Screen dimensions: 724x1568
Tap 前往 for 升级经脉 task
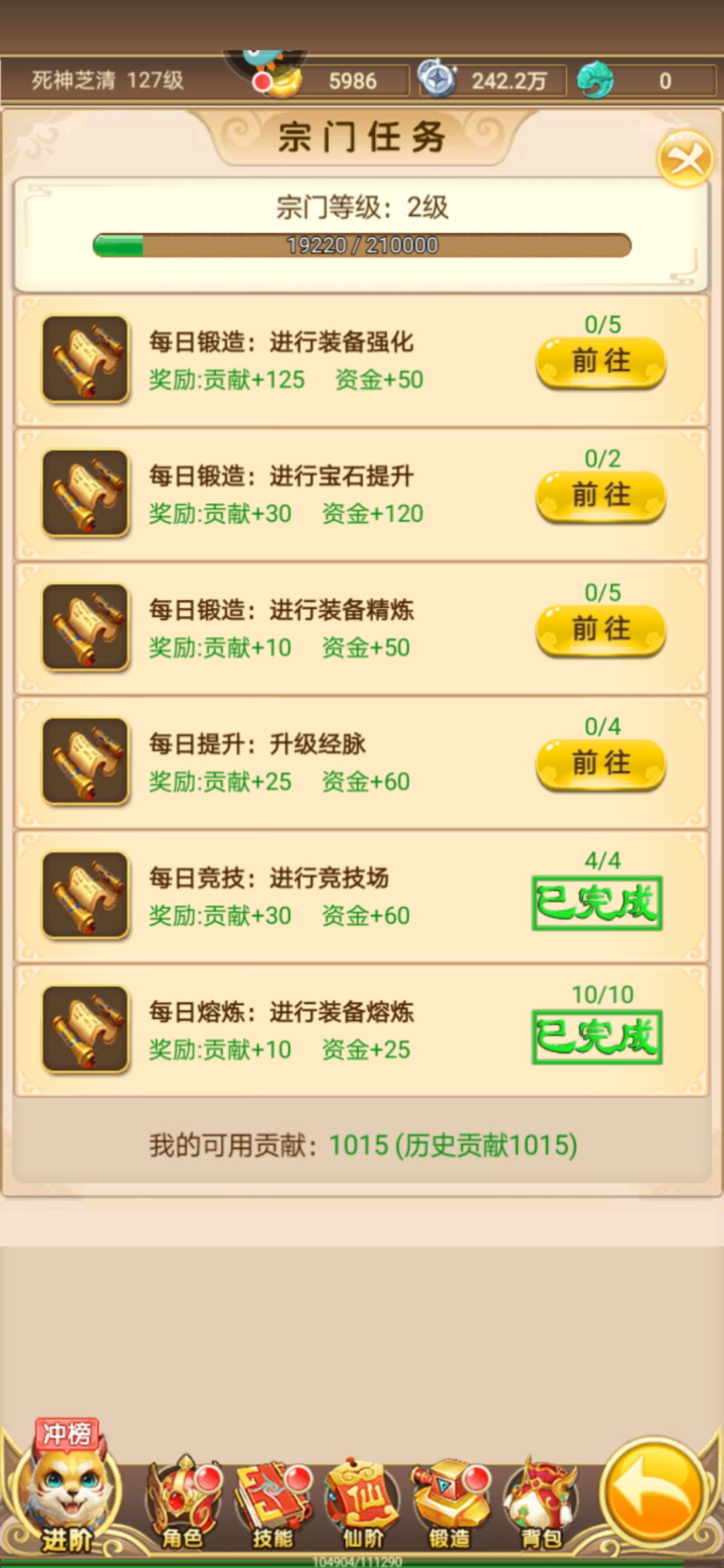[601, 765]
